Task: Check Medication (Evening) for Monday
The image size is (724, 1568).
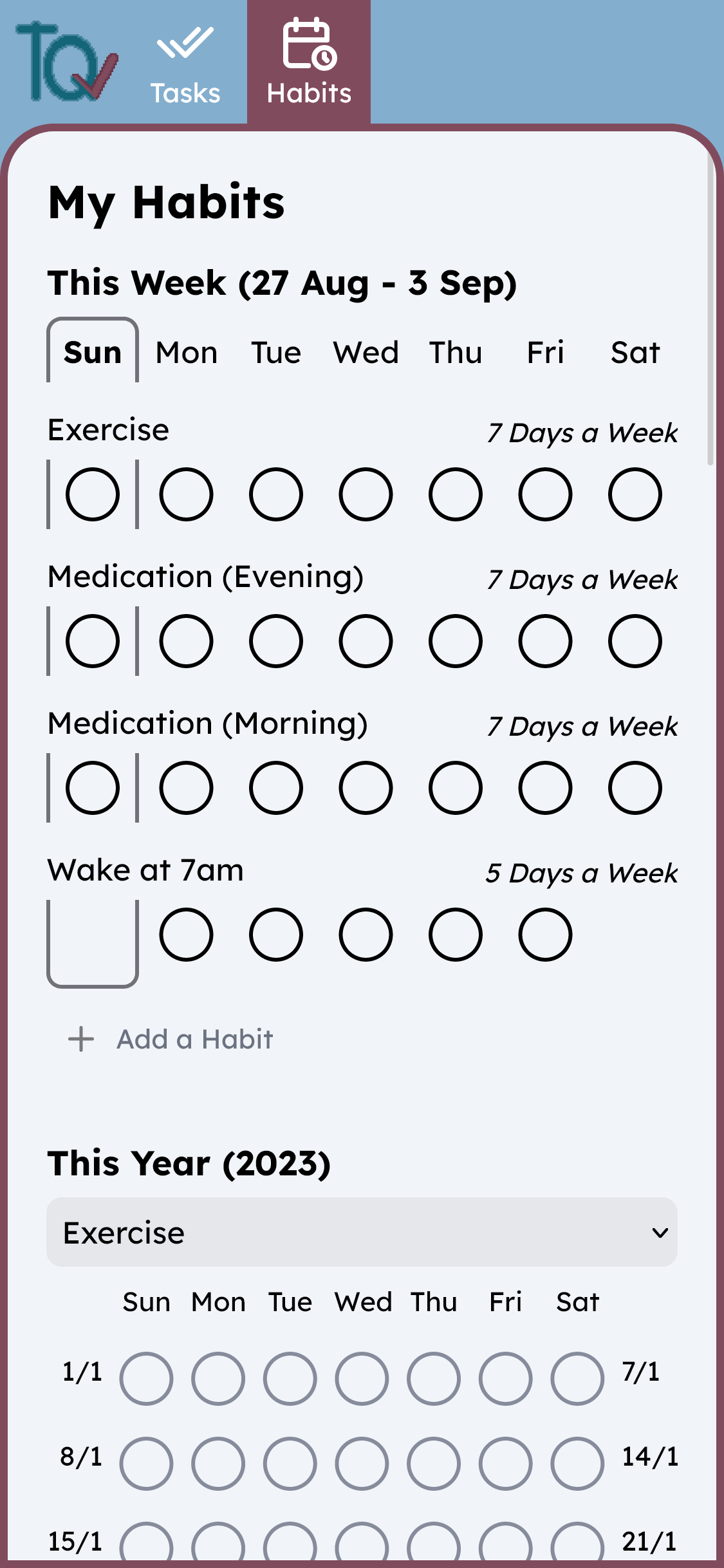Action: pos(185,640)
